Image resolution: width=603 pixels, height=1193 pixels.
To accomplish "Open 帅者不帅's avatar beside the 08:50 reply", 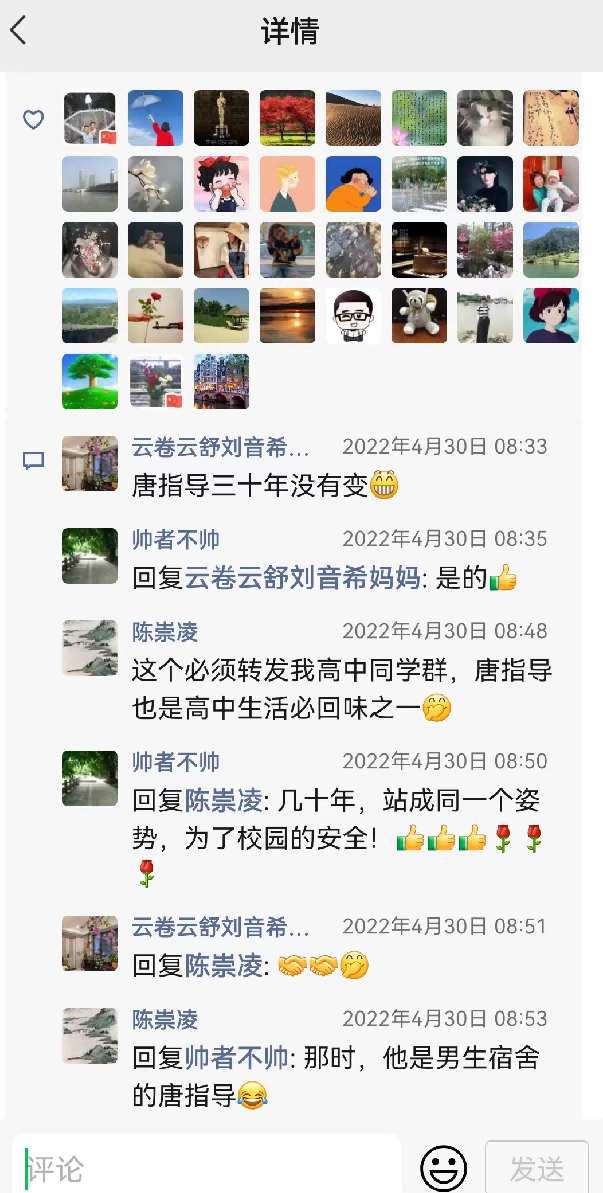I will 90,779.
